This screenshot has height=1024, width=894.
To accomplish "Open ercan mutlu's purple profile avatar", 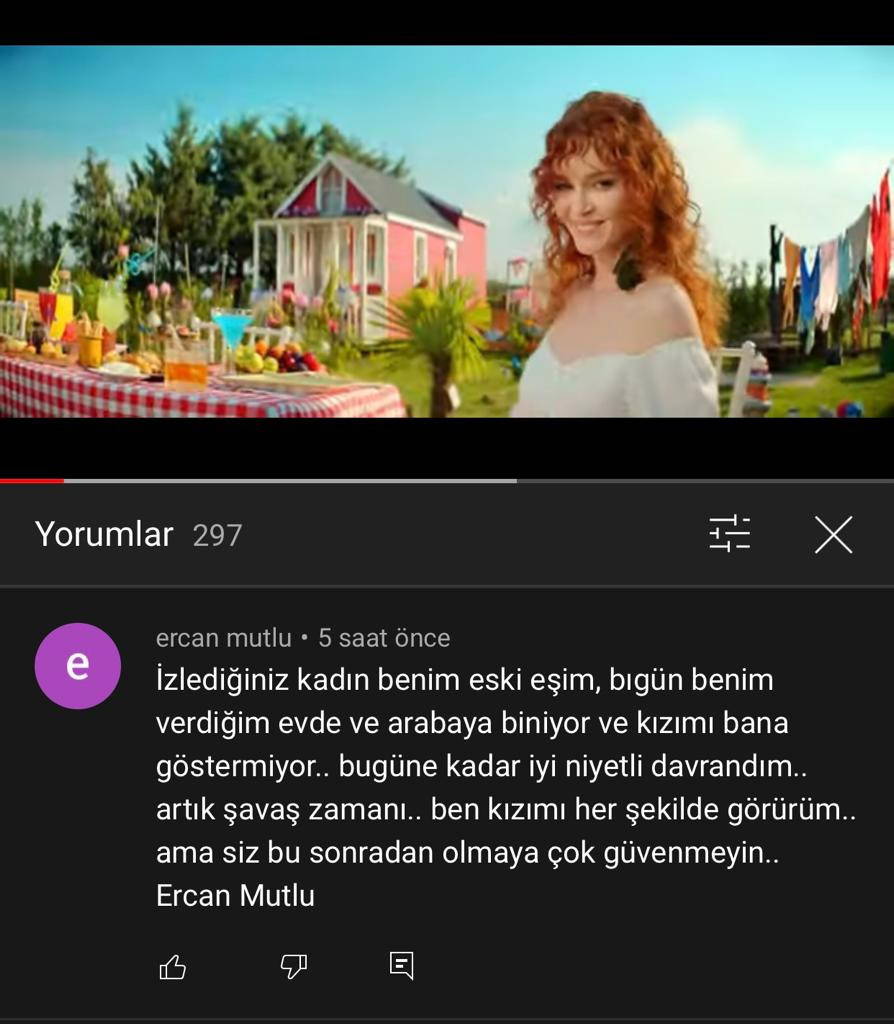I will tap(78, 666).
